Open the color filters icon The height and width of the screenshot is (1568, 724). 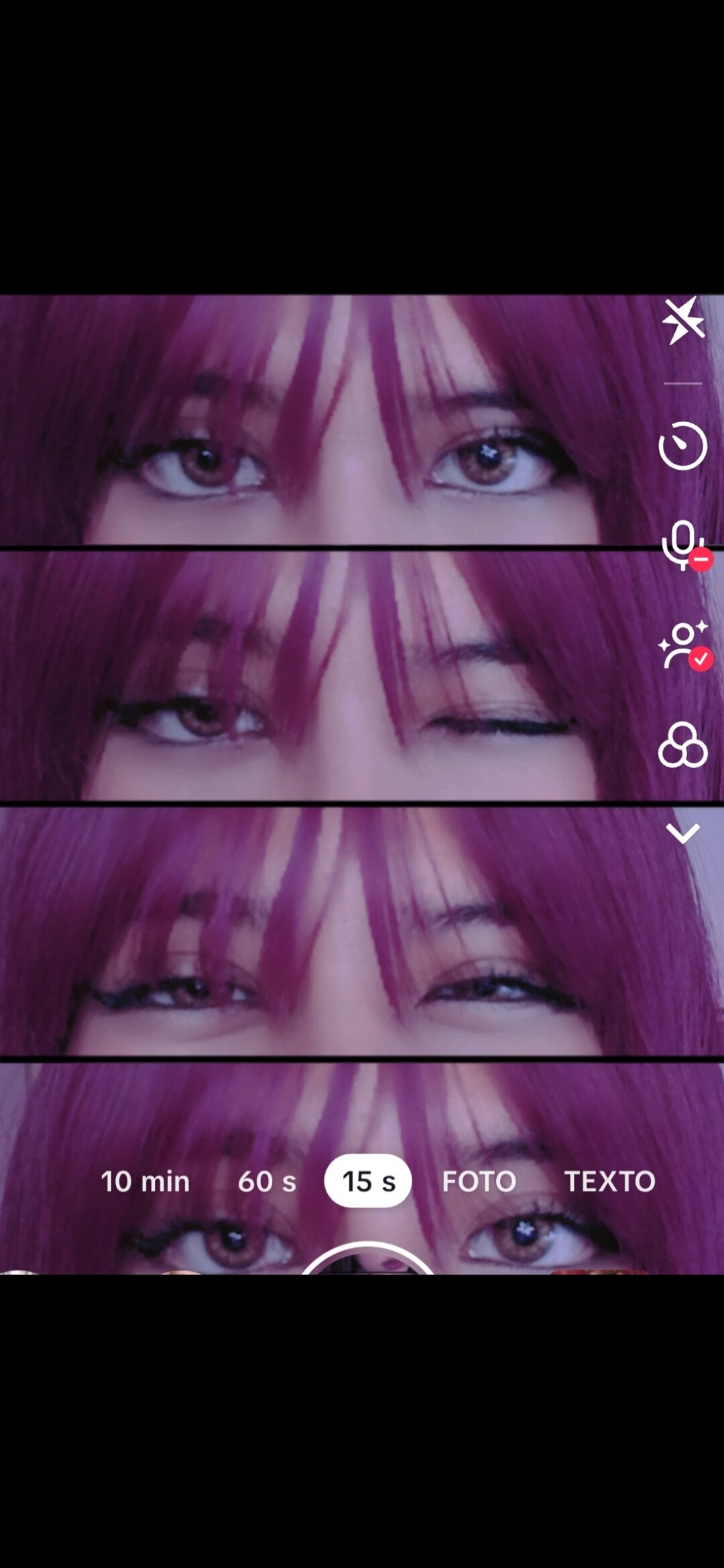coord(682,745)
